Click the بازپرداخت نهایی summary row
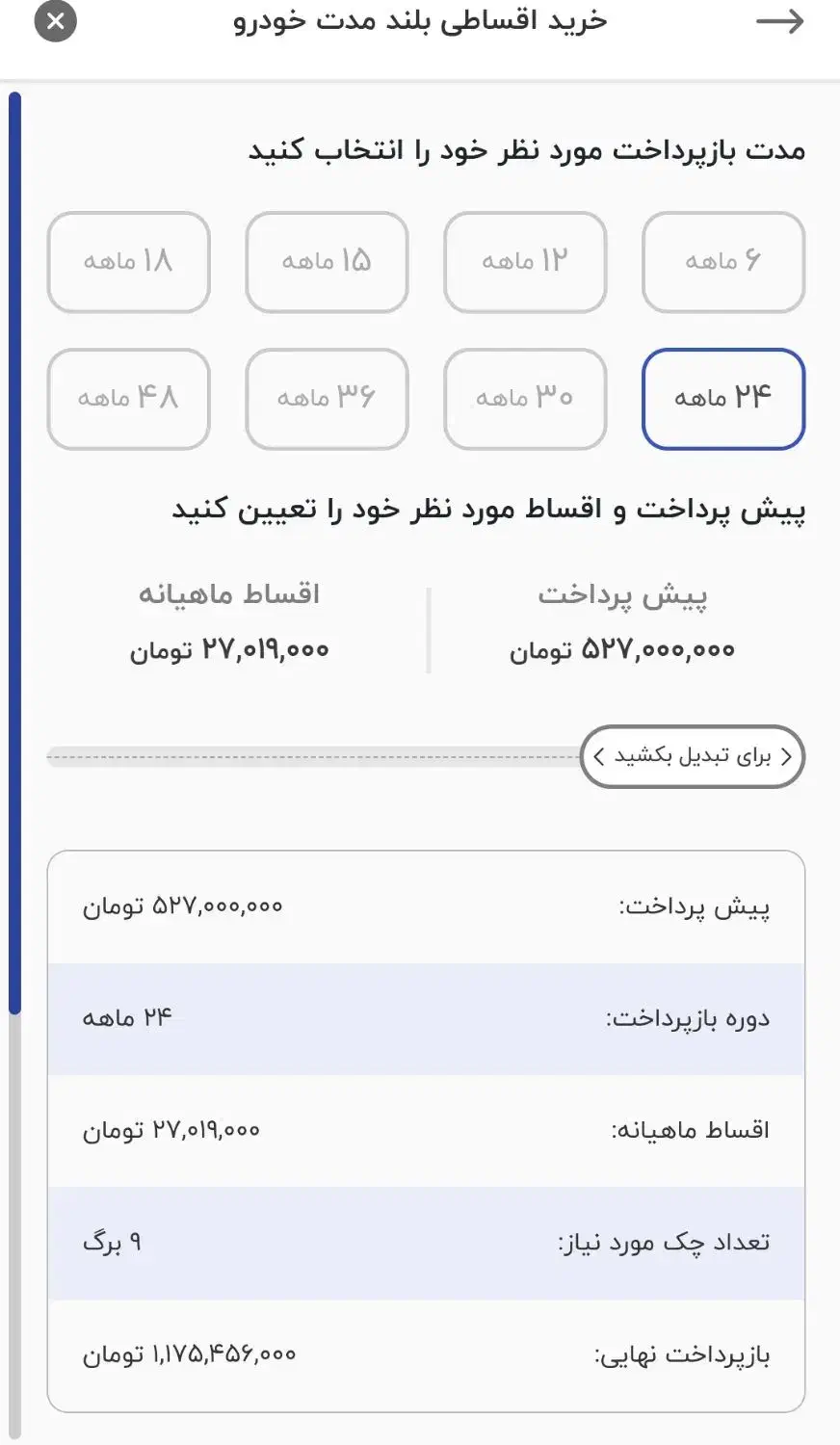This screenshot has width=840, height=1445. click(x=424, y=1353)
